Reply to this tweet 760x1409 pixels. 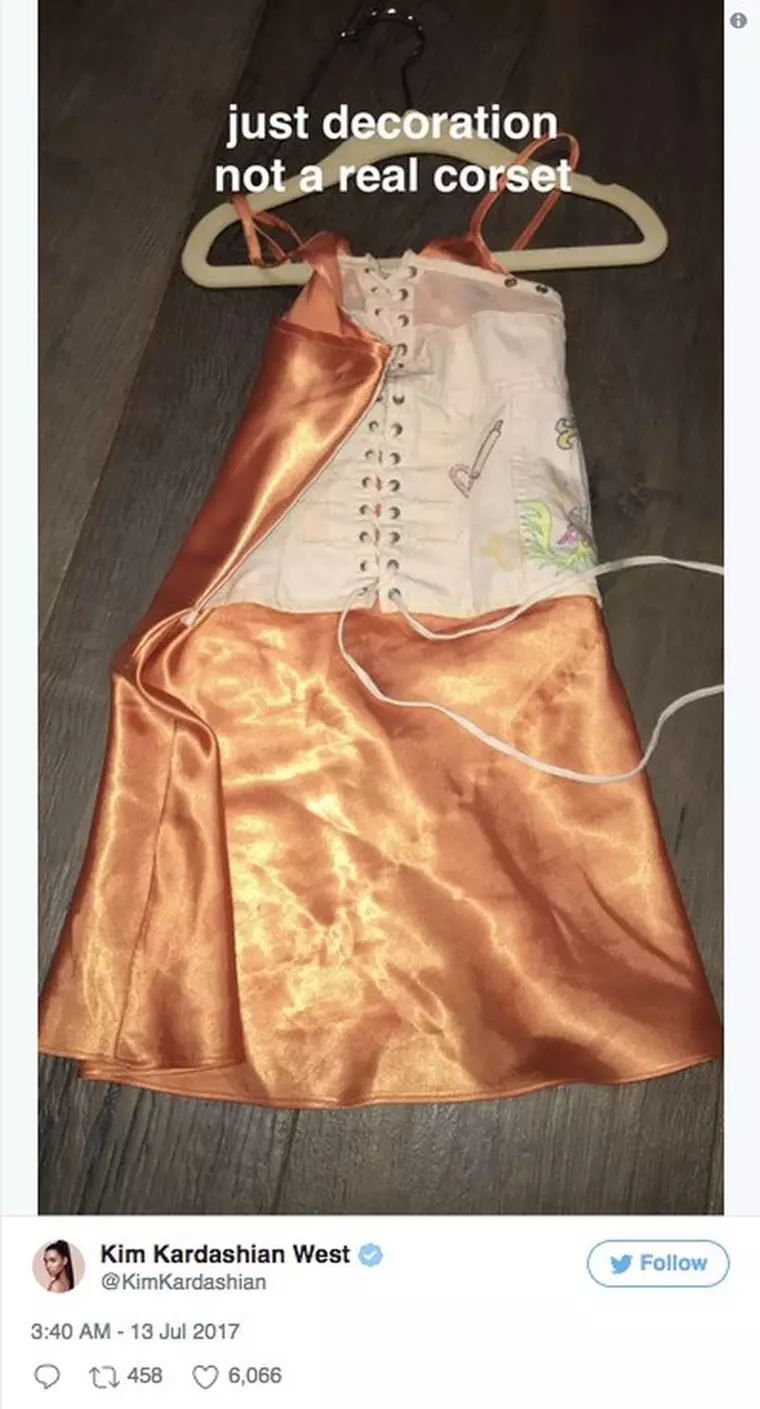point(46,1376)
